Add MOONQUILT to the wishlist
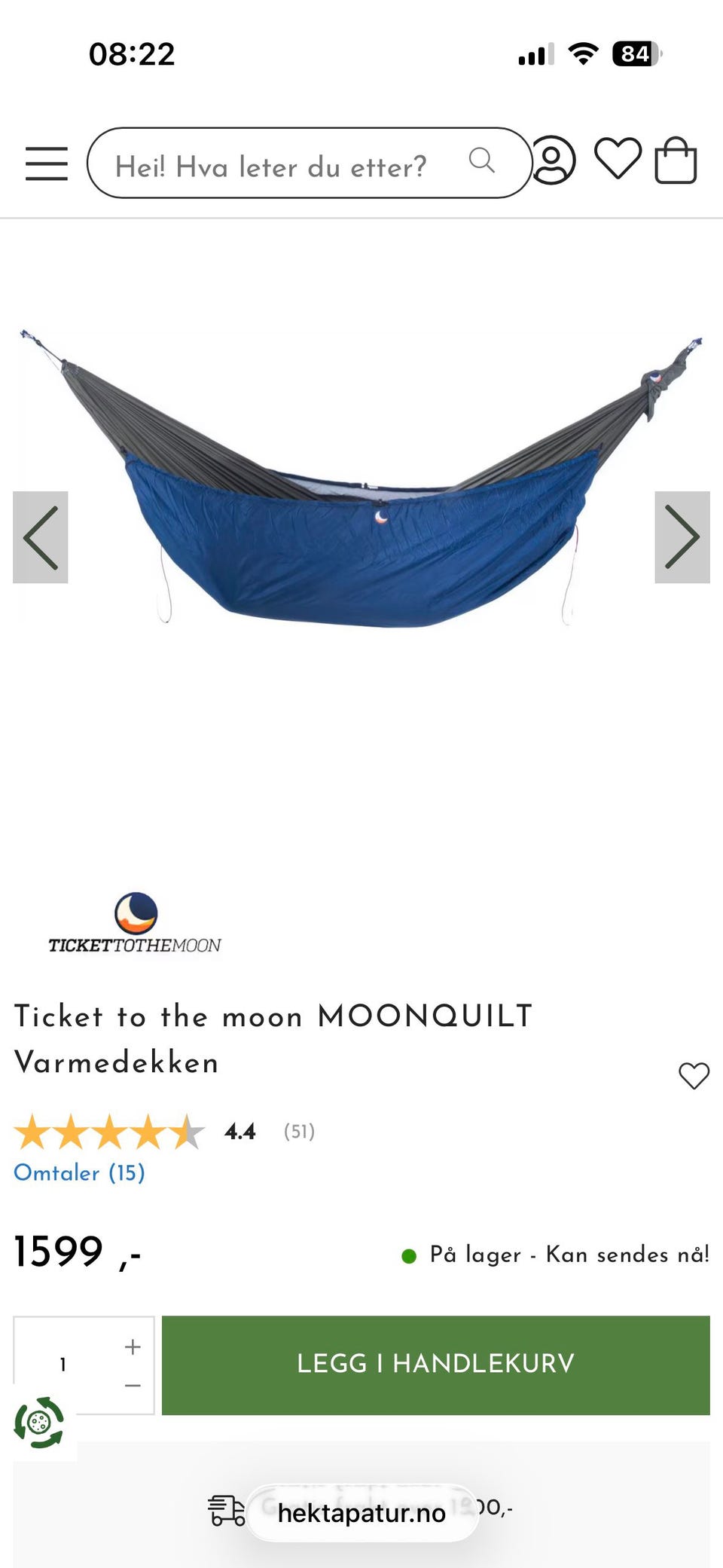Image resolution: width=723 pixels, height=1568 pixels. (x=694, y=1075)
